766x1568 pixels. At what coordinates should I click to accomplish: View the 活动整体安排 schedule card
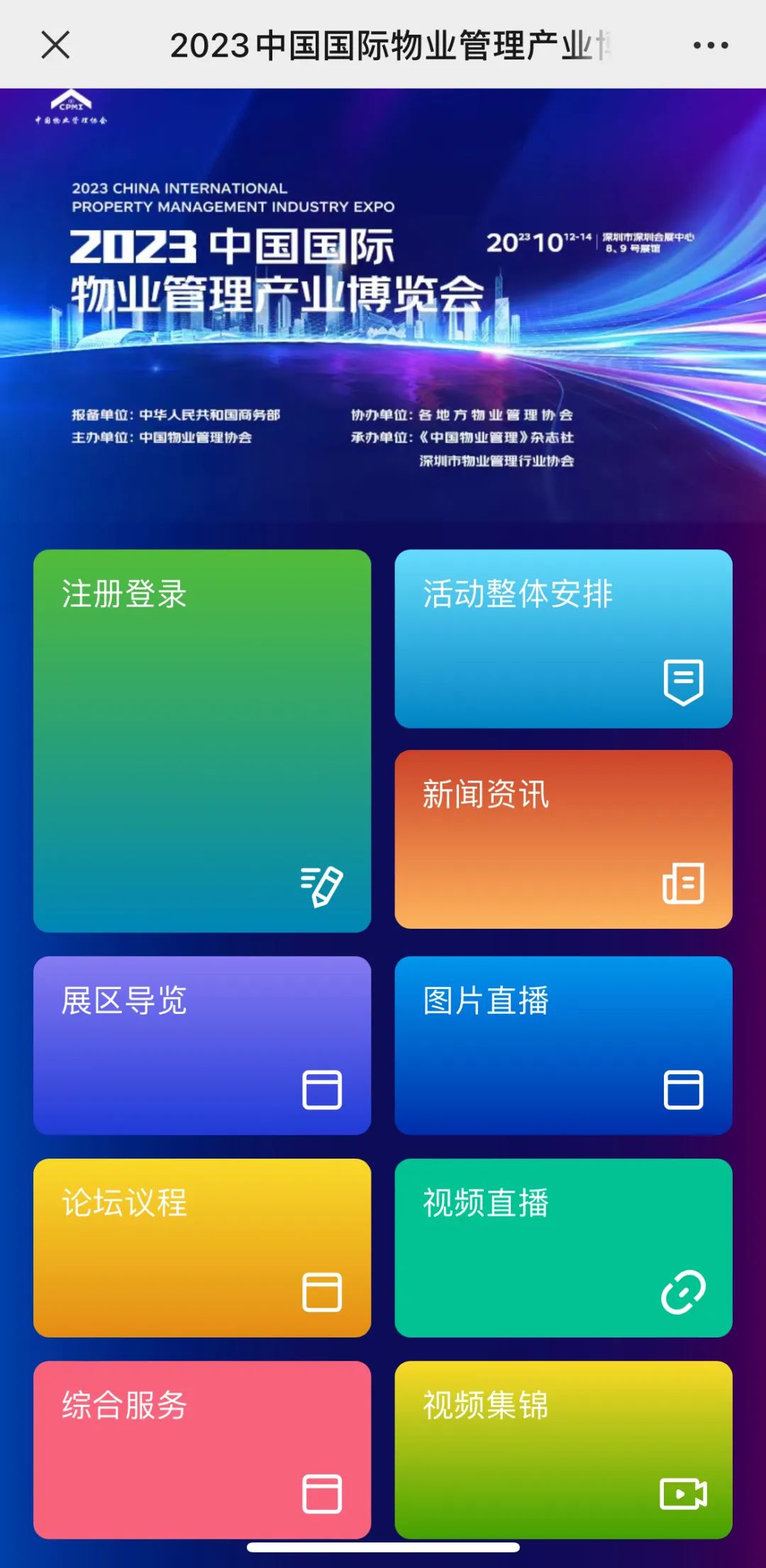(563, 639)
